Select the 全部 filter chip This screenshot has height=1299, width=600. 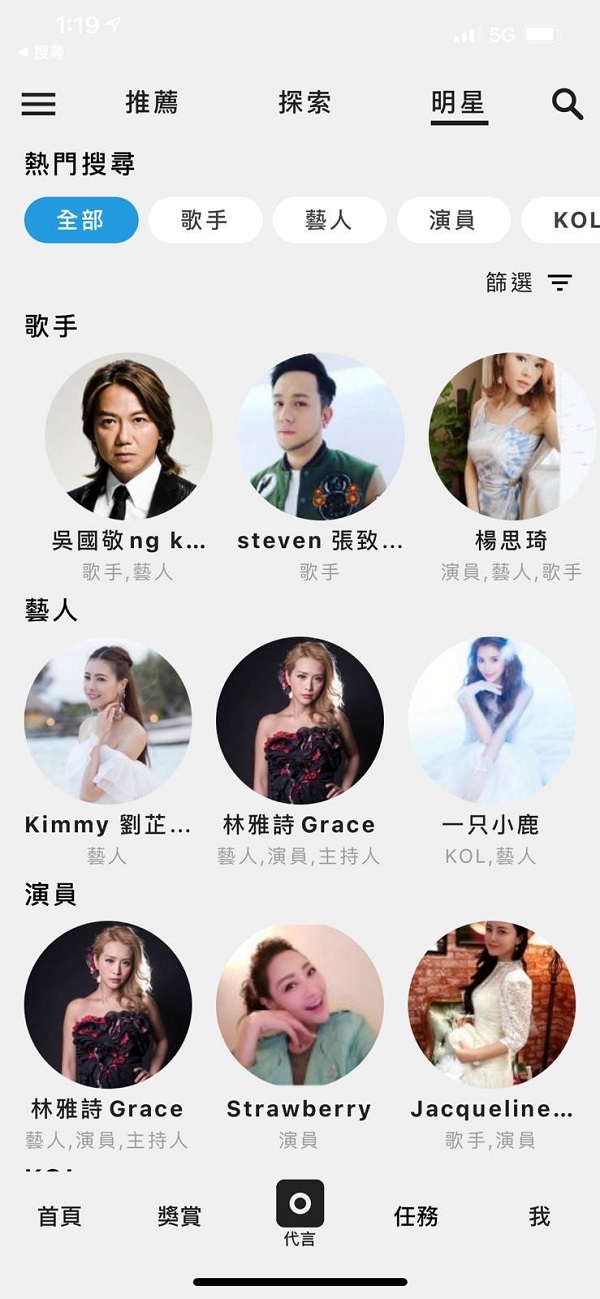point(81,220)
